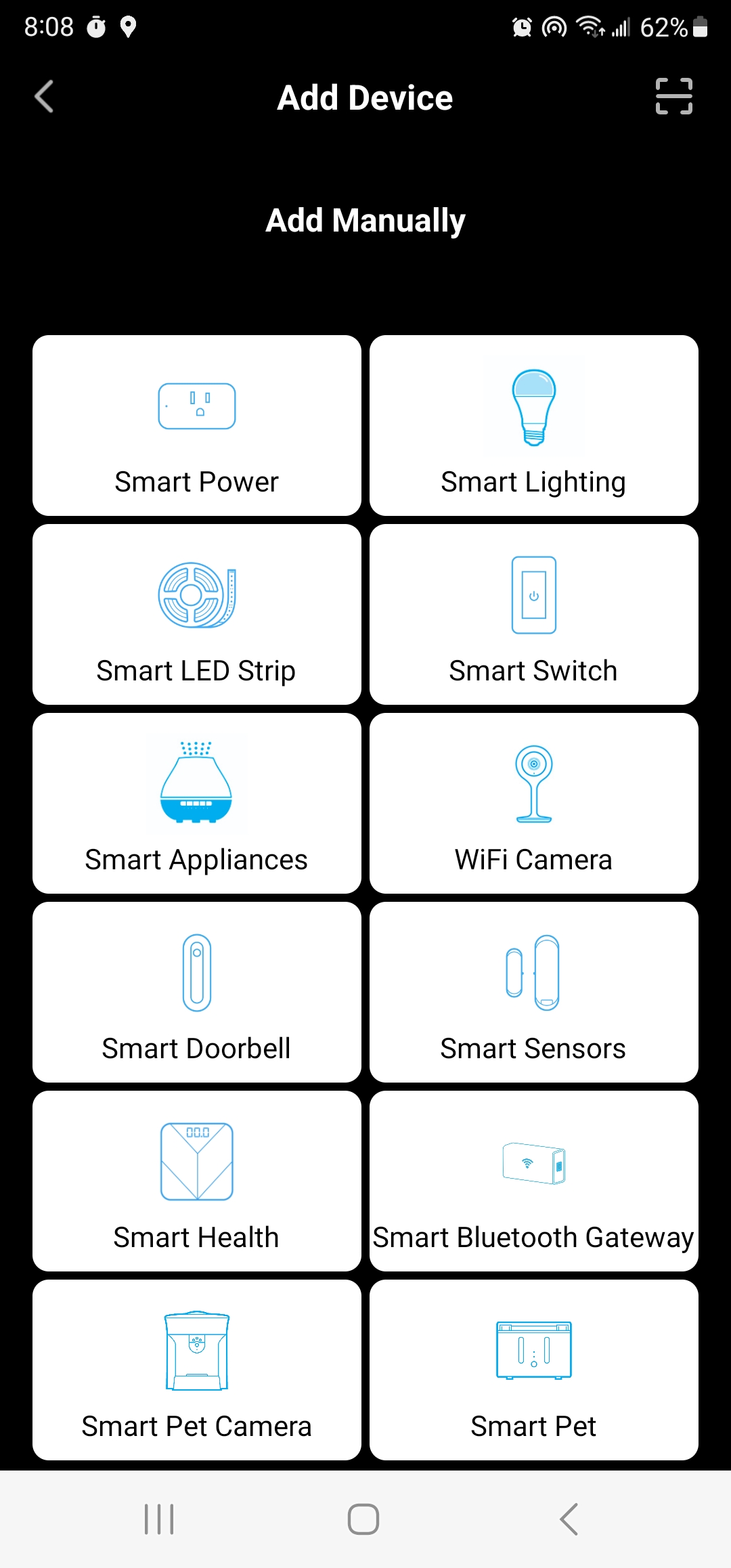This screenshot has width=731, height=1568.
Task: Open the Smart Appliances category
Action: click(x=197, y=804)
